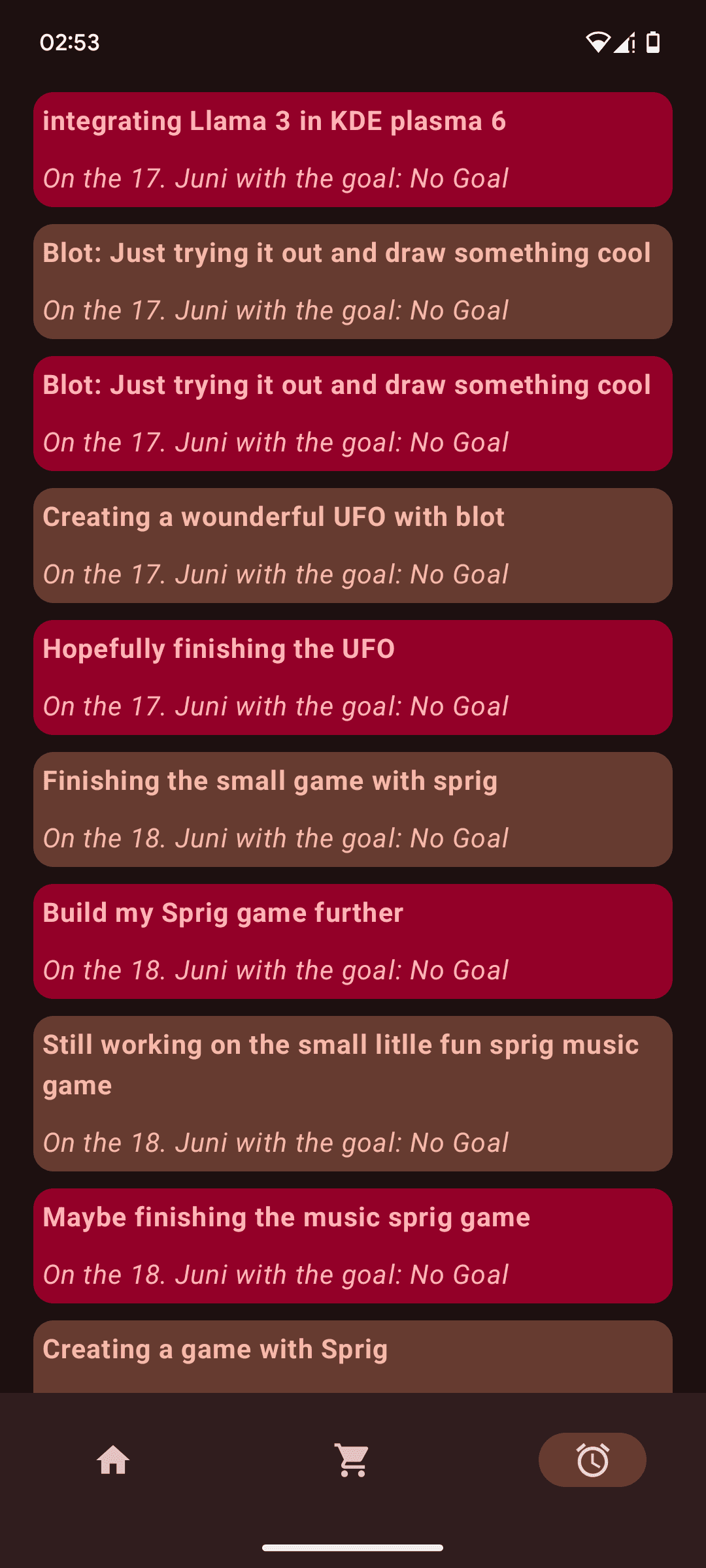Tap Maybe finishing the music sprig game
Screen dimensions: 706x1568
coord(353,1246)
